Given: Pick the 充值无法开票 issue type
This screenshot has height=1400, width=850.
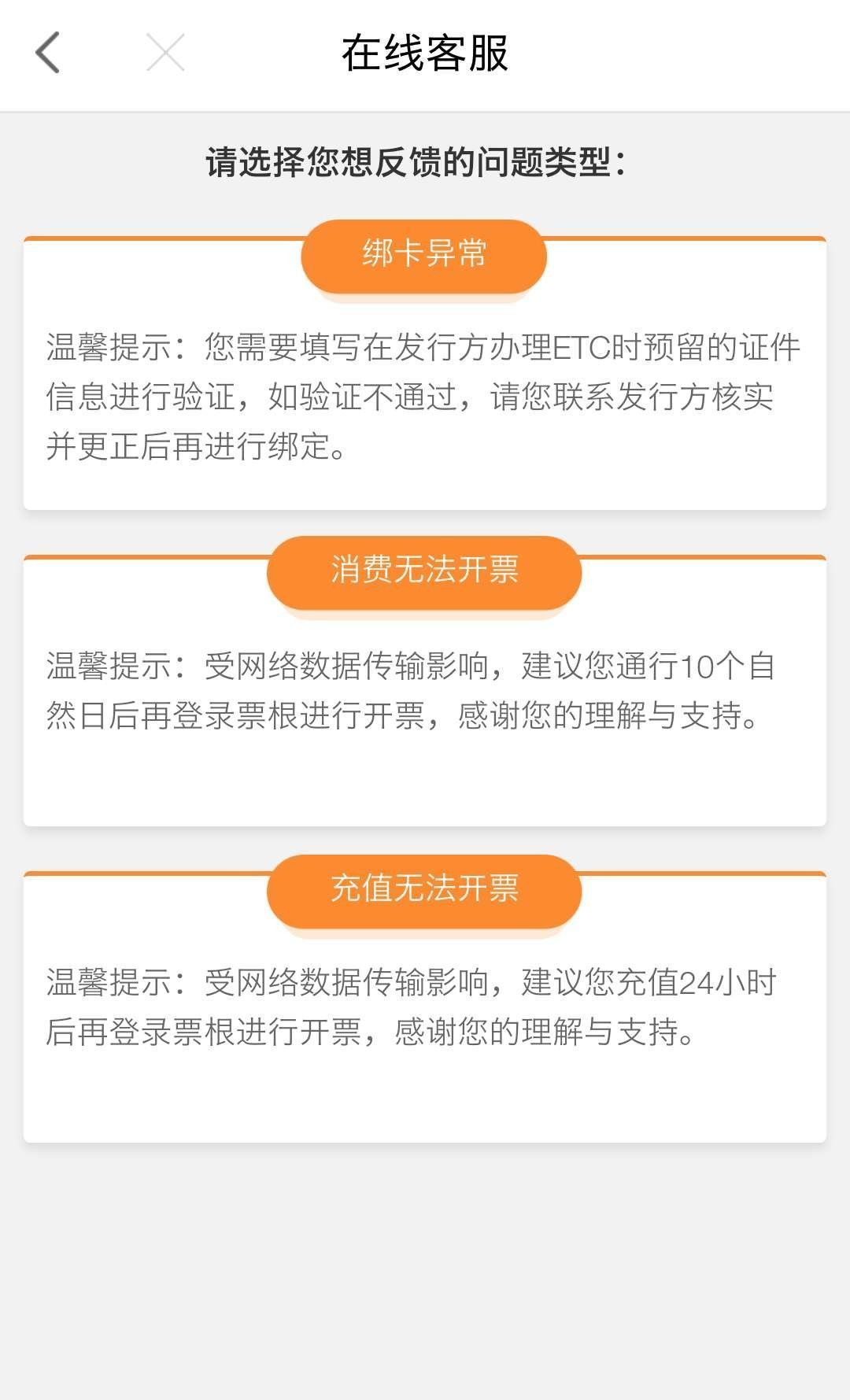Looking at the screenshot, I should point(424,890).
